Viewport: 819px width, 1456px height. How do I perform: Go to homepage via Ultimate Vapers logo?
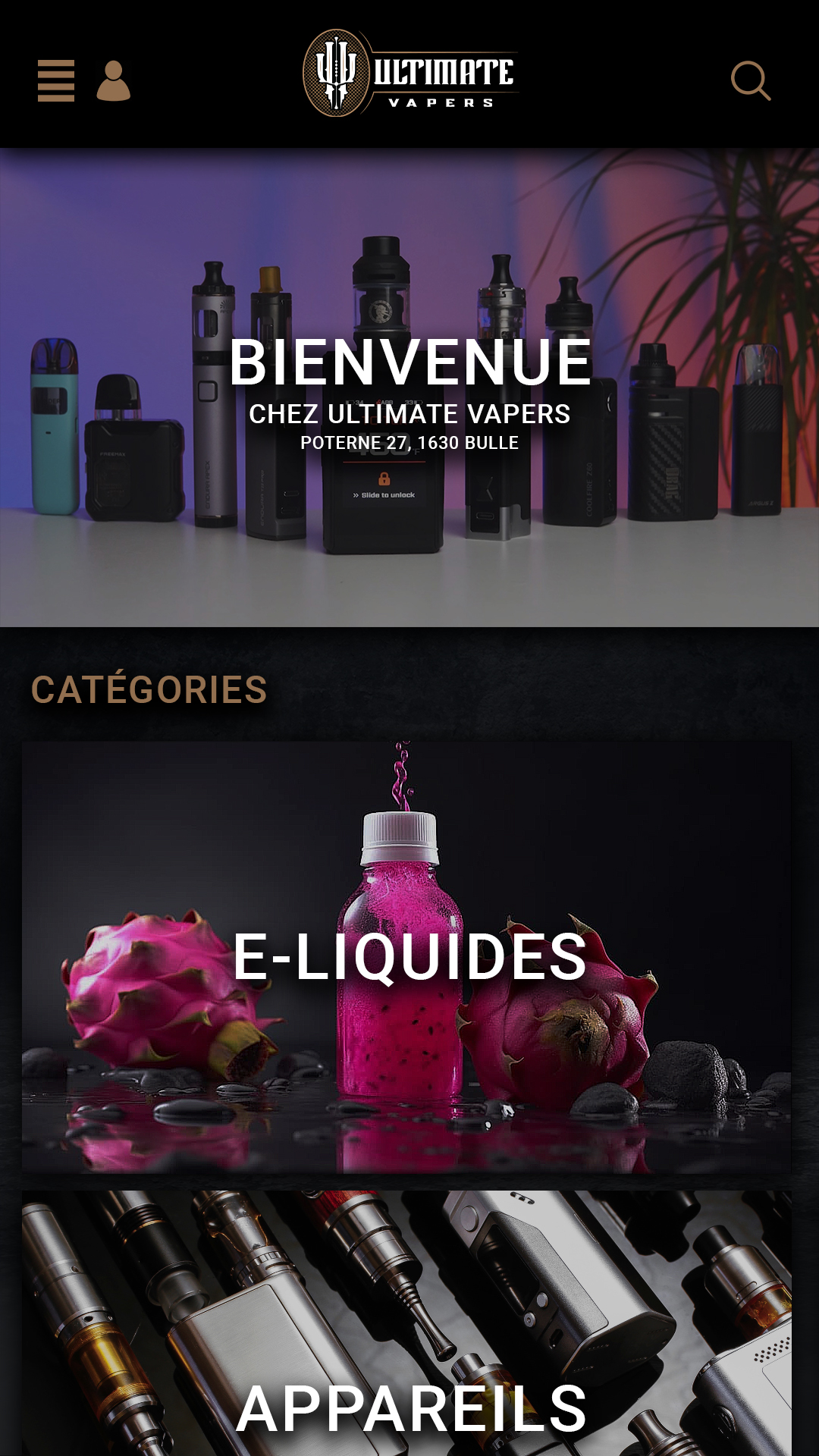point(409,74)
